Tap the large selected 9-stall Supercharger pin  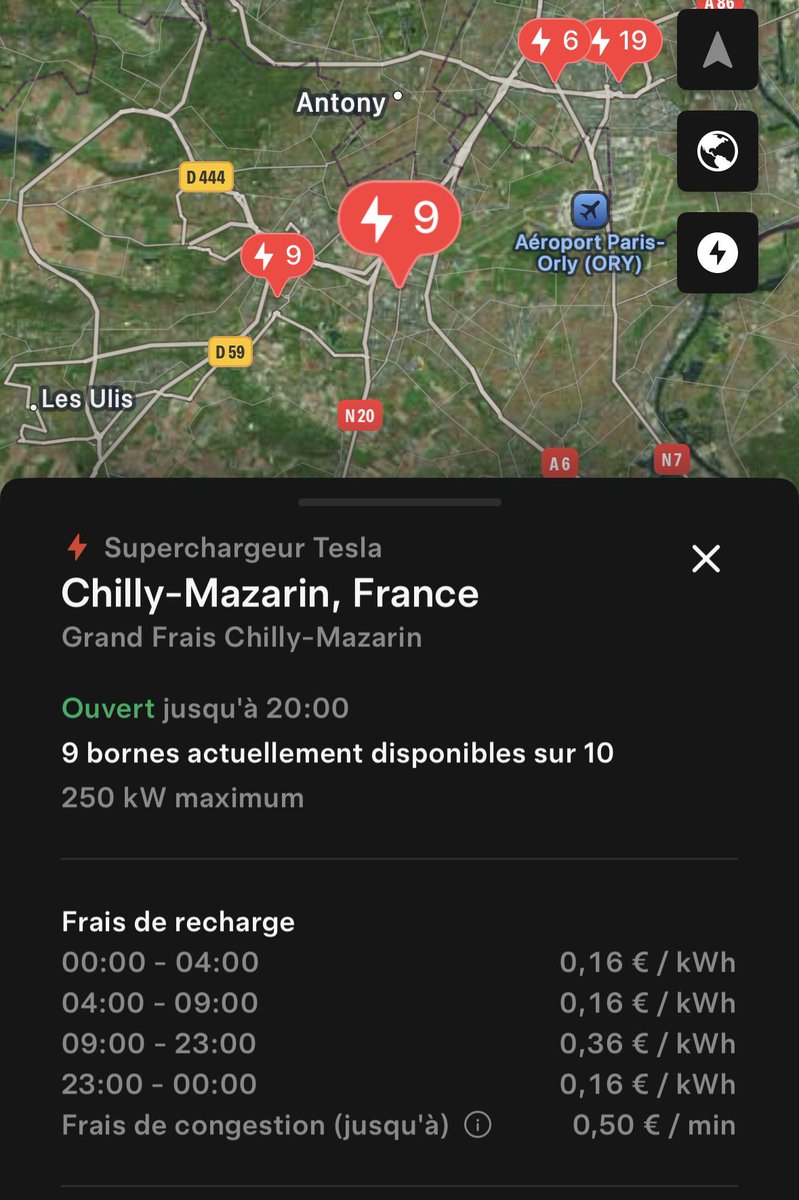pos(399,220)
